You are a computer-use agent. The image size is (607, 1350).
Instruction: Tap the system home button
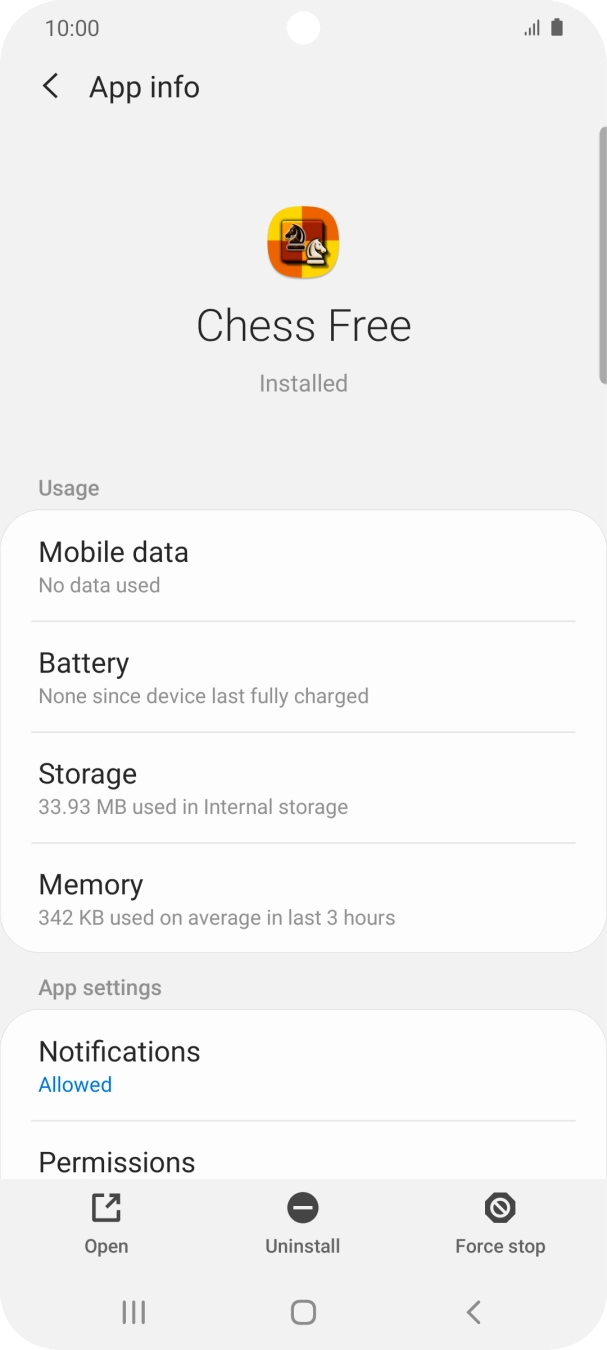point(303,1312)
